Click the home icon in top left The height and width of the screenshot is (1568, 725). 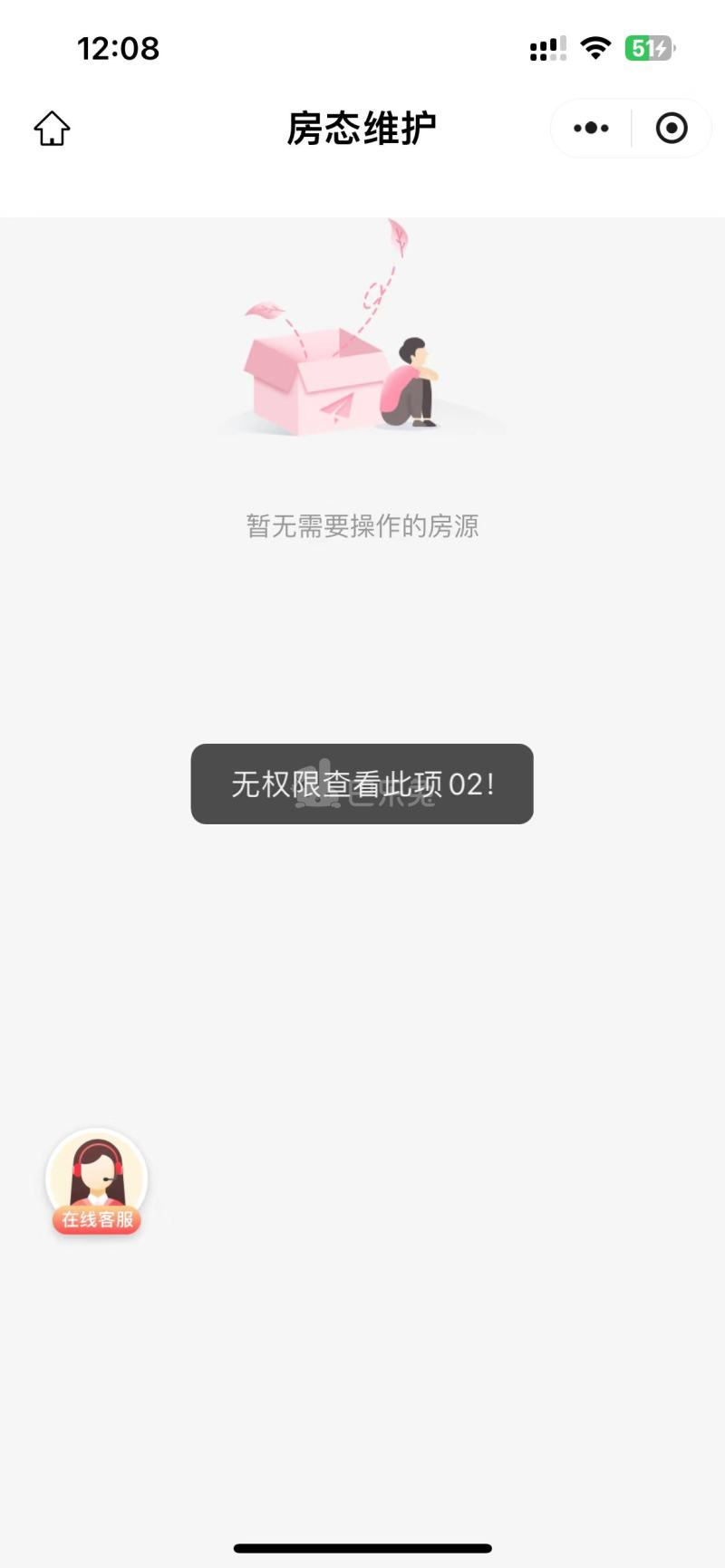click(x=51, y=129)
